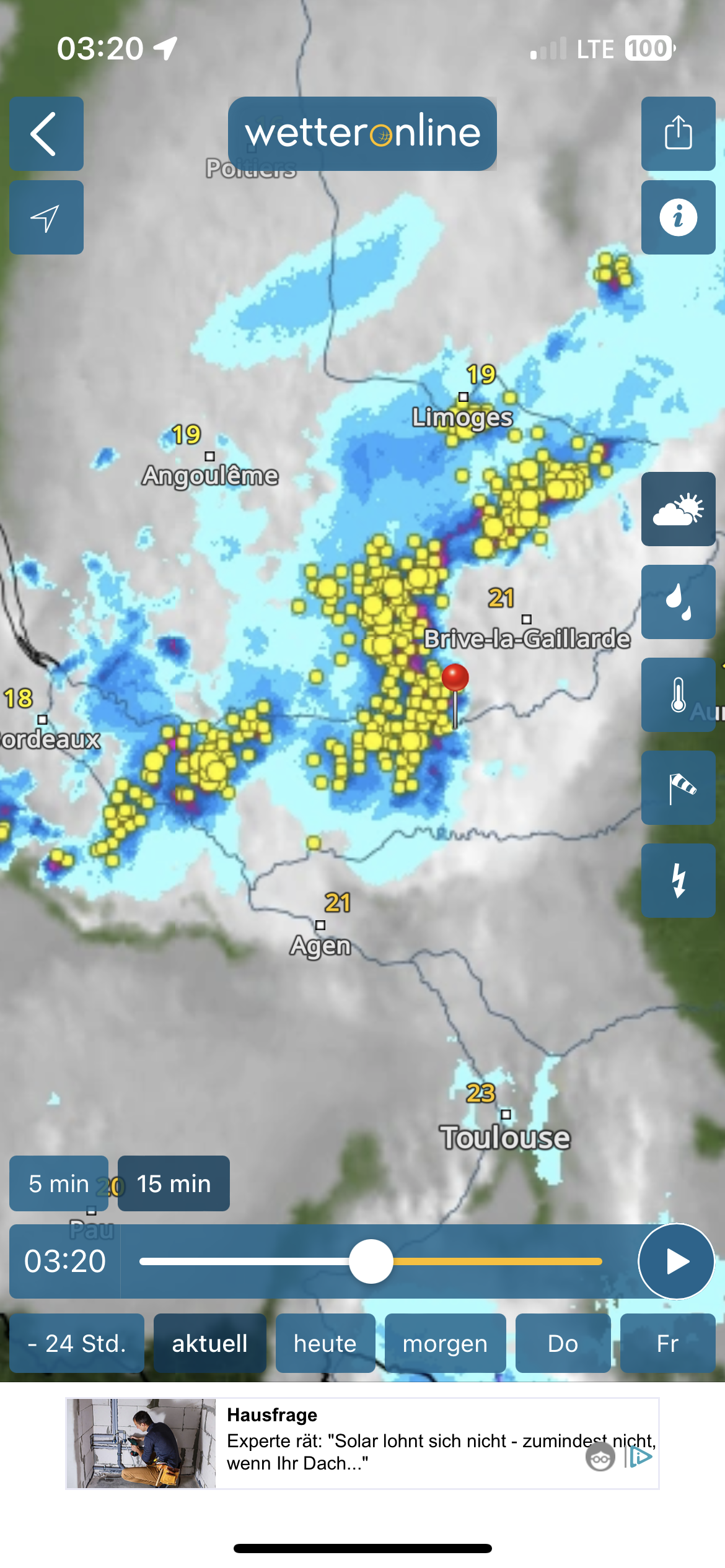The width and height of the screenshot is (725, 1568).
Task: Show the temperature thermometer layer
Action: [x=678, y=695]
